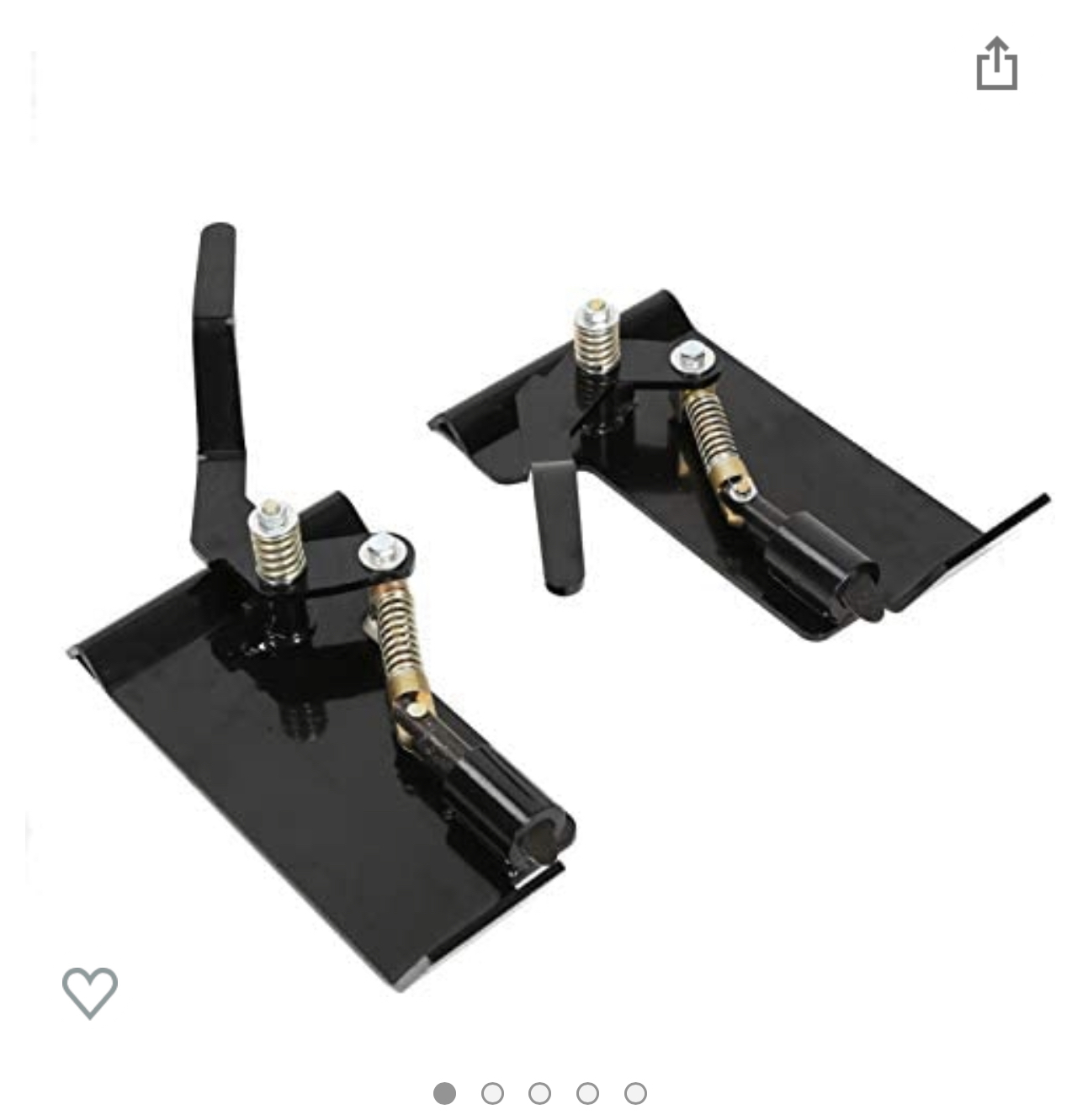Viewport: 1072px width, 1120px height.
Task: Go to the fourth image dot
Action: pyautogui.click(x=587, y=1093)
